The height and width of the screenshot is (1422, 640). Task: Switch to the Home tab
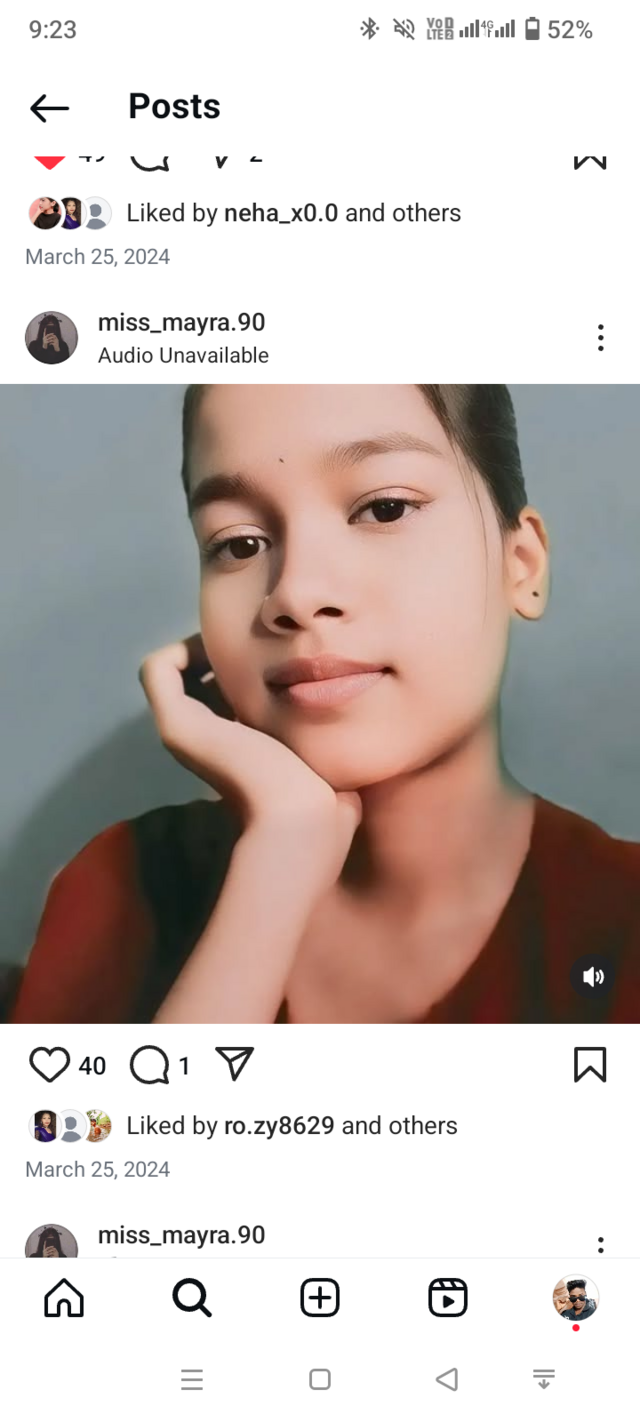[64, 1298]
